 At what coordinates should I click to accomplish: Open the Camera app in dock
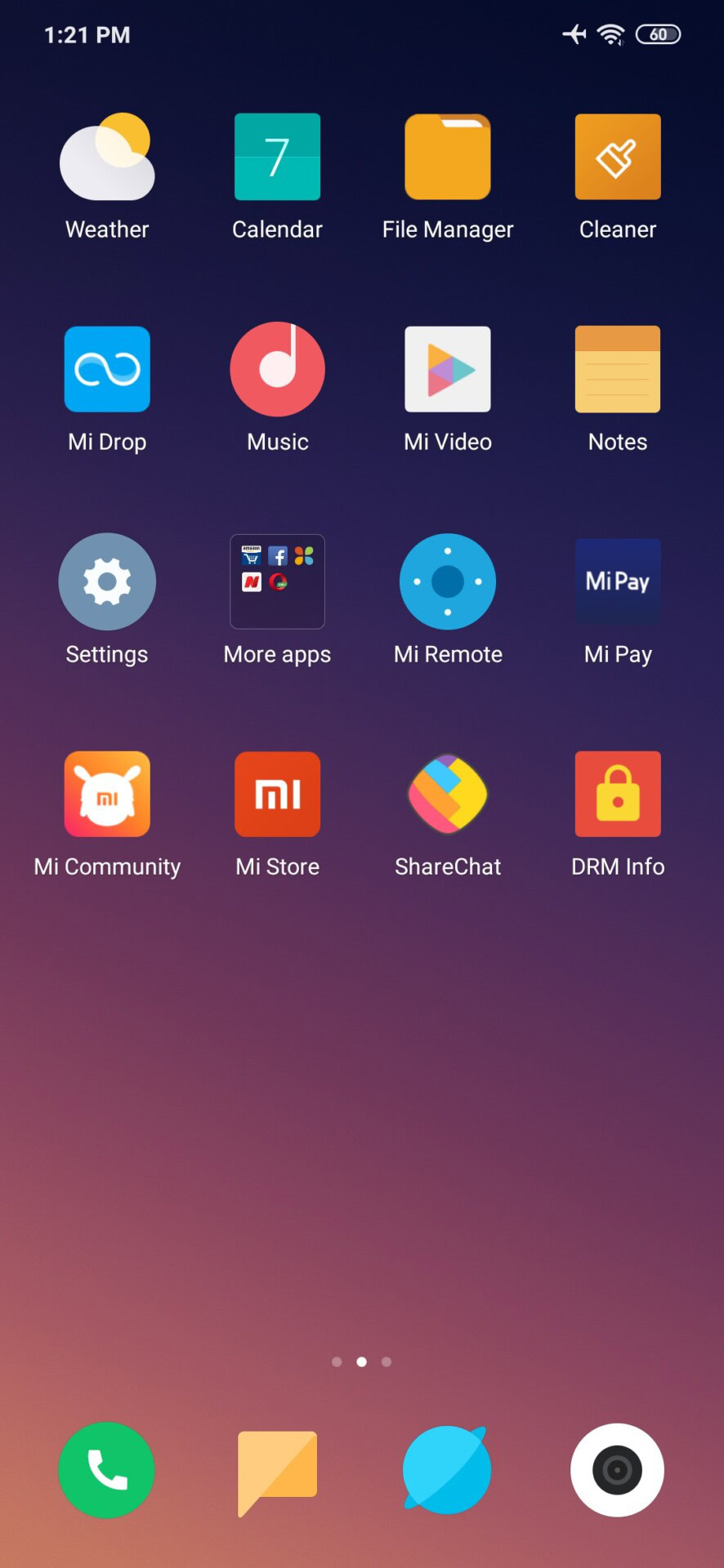[617, 1470]
